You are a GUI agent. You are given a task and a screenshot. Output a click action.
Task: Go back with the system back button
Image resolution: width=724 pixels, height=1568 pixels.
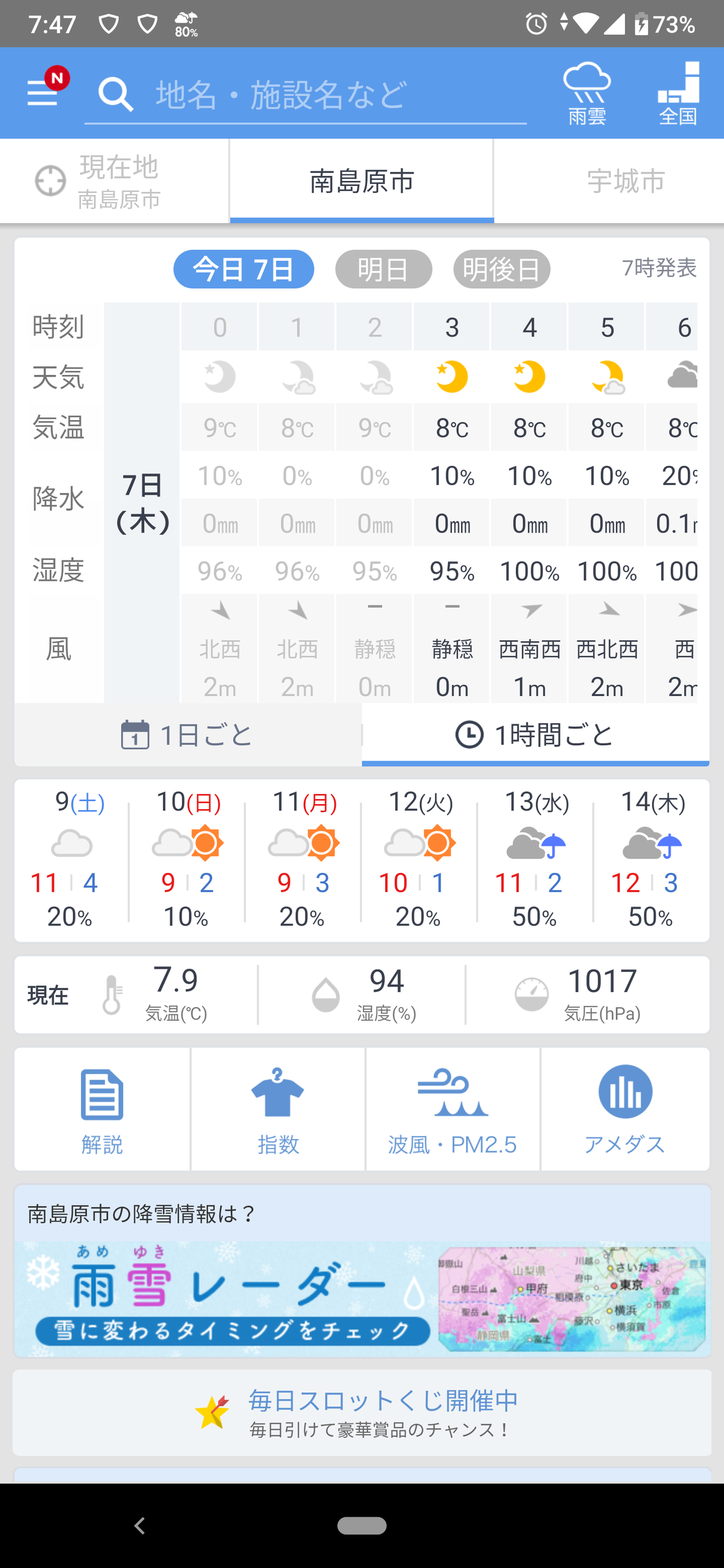[140, 1526]
